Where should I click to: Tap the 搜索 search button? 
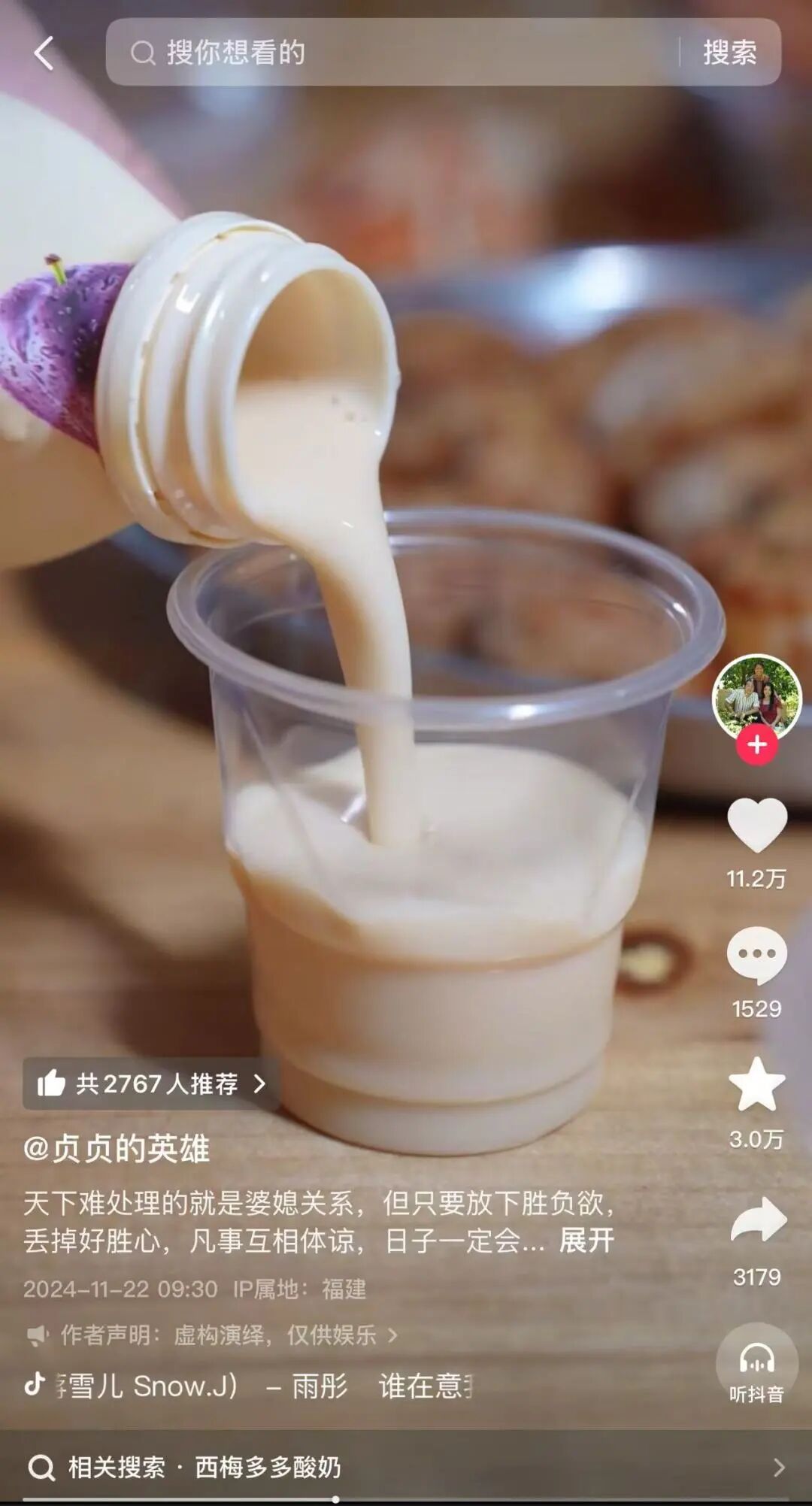(x=729, y=53)
